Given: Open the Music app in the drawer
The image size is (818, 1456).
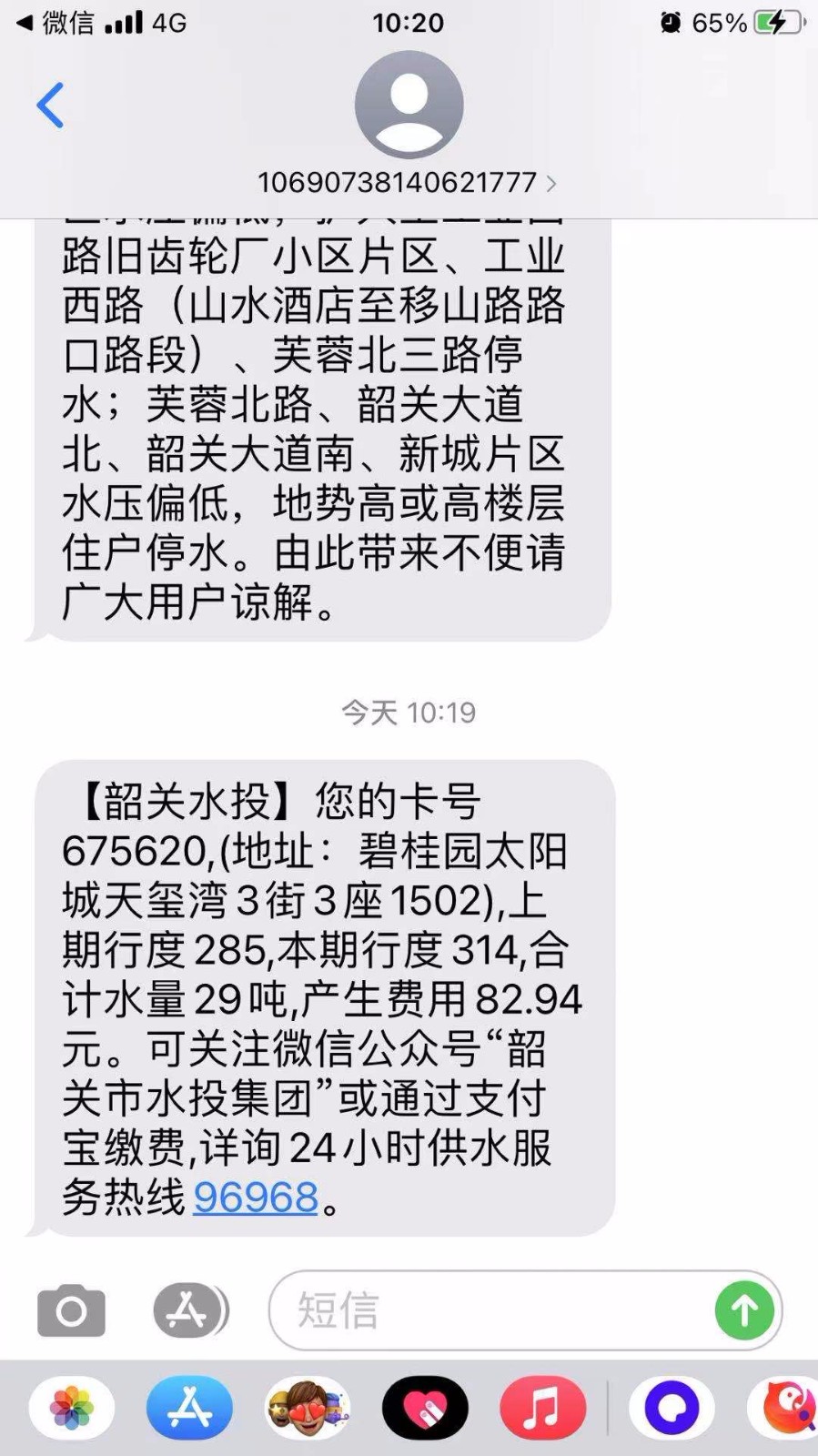Looking at the screenshot, I should (x=543, y=1409).
